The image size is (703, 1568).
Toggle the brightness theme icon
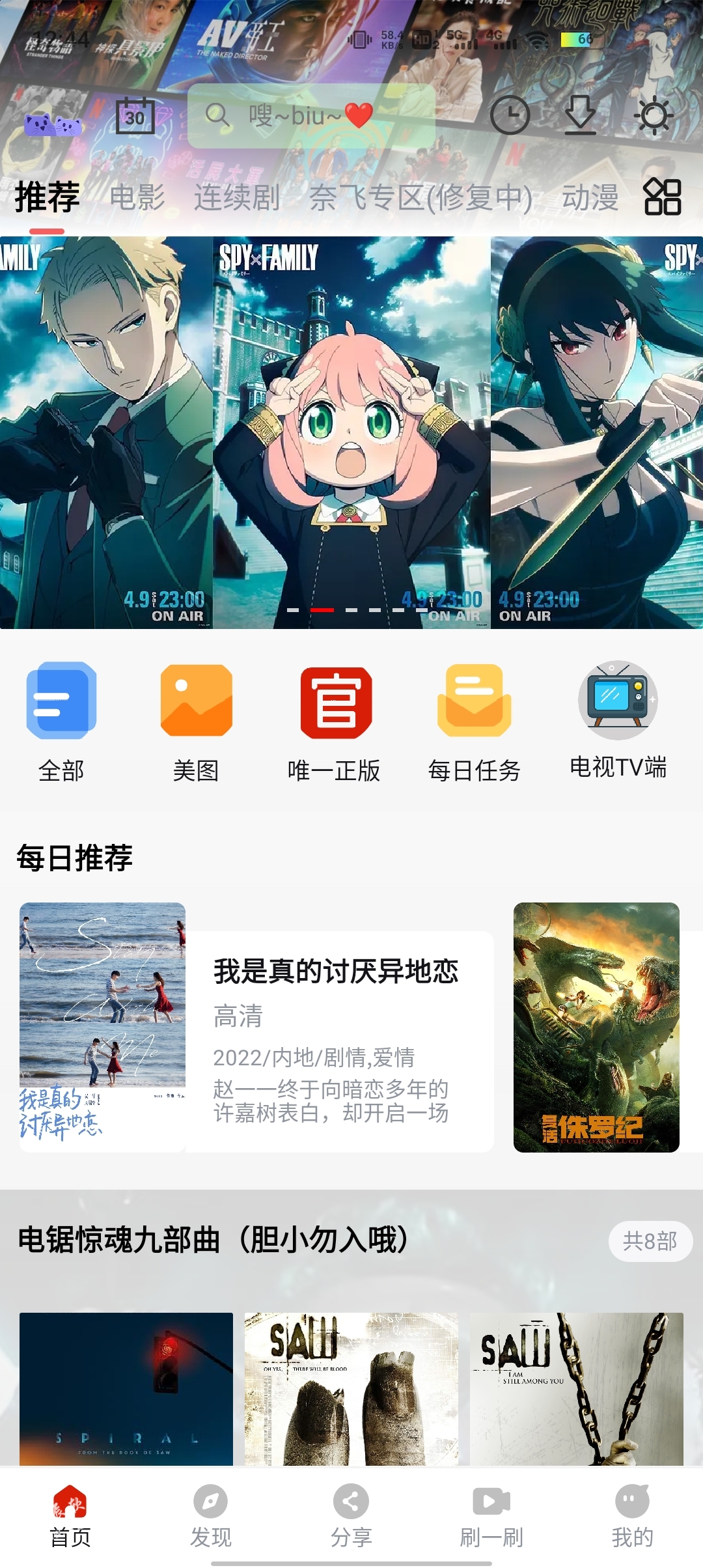click(x=654, y=116)
